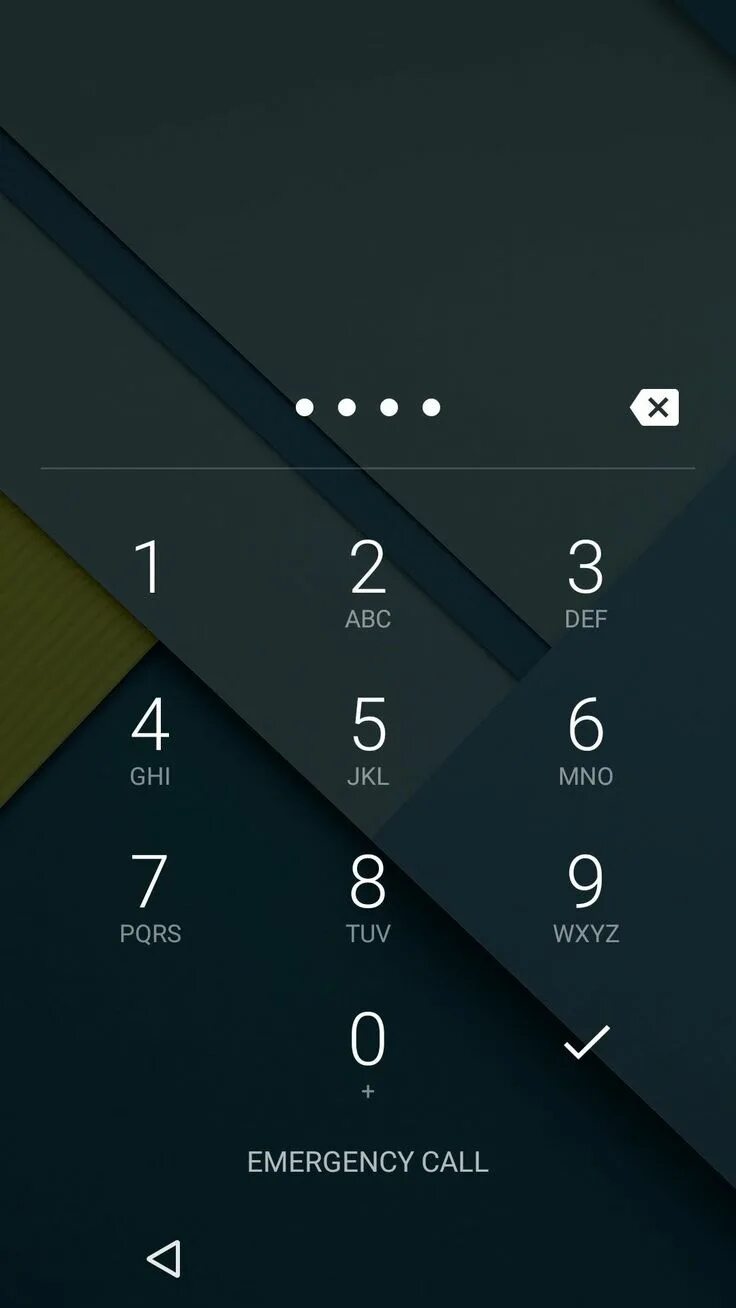Tap the 5 JKL key
The height and width of the screenshot is (1308, 736).
(368, 740)
